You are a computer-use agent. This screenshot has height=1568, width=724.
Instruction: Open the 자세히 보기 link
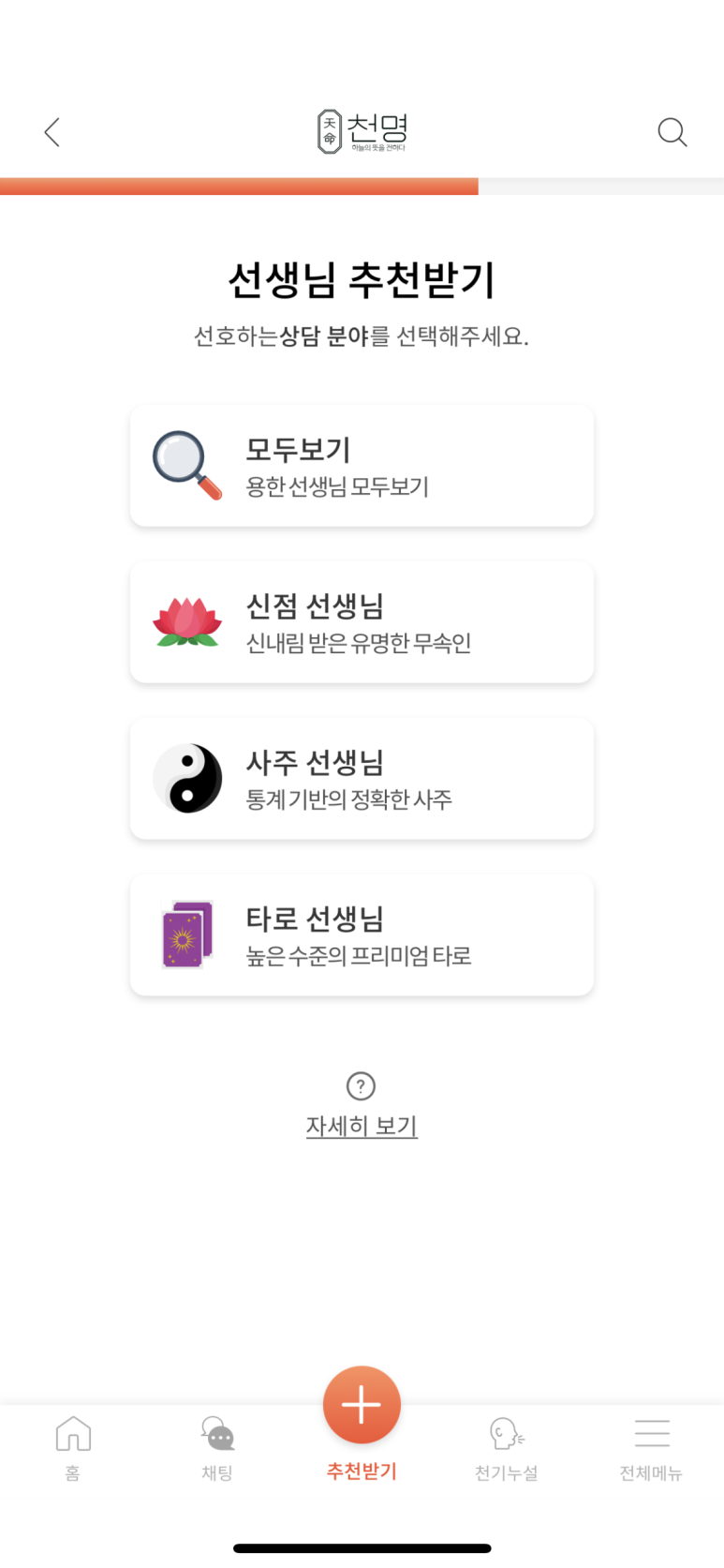pos(362,1125)
